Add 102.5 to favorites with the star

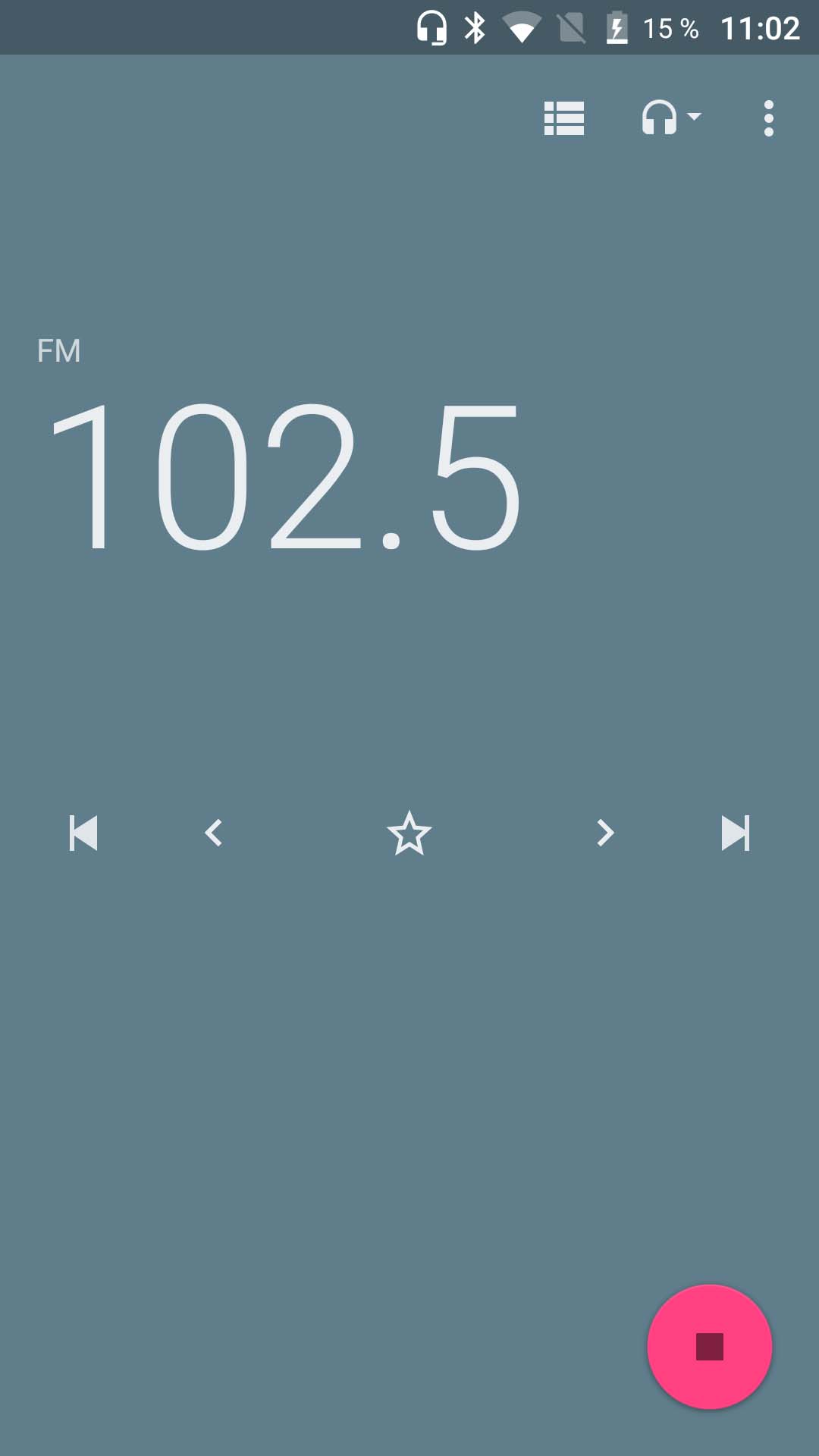coord(409,833)
